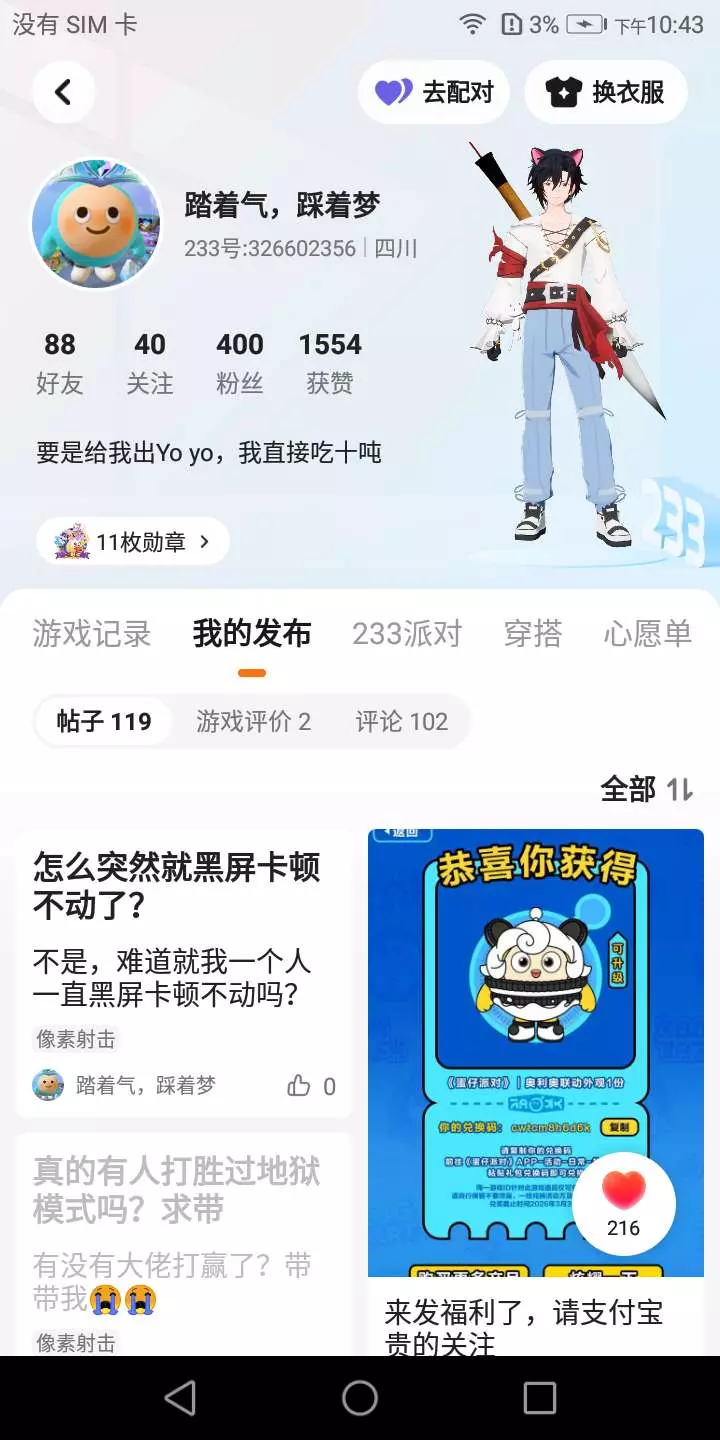Select the 帖子 119 segment
The height and width of the screenshot is (1440, 720).
[104, 721]
